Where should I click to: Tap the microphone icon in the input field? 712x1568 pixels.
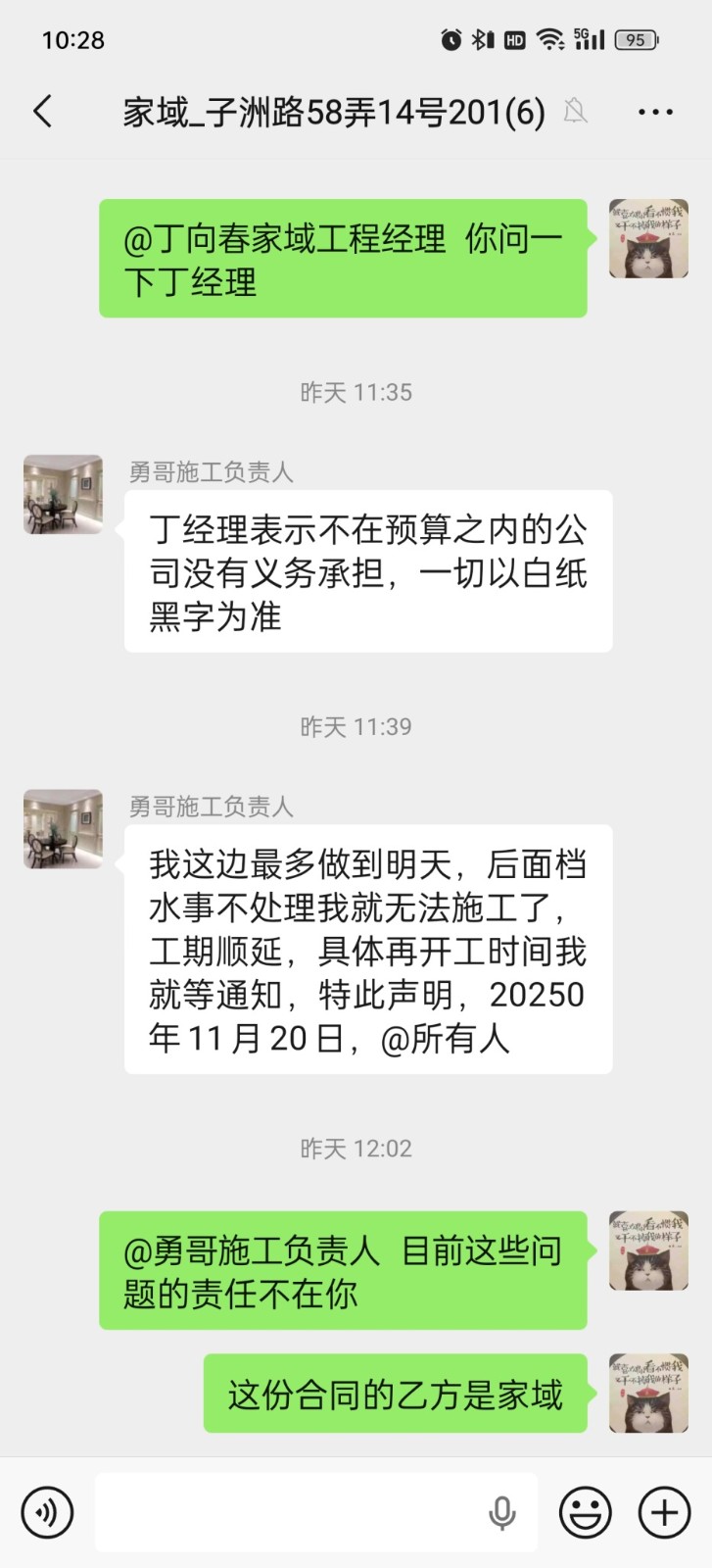tap(501, 1512)
